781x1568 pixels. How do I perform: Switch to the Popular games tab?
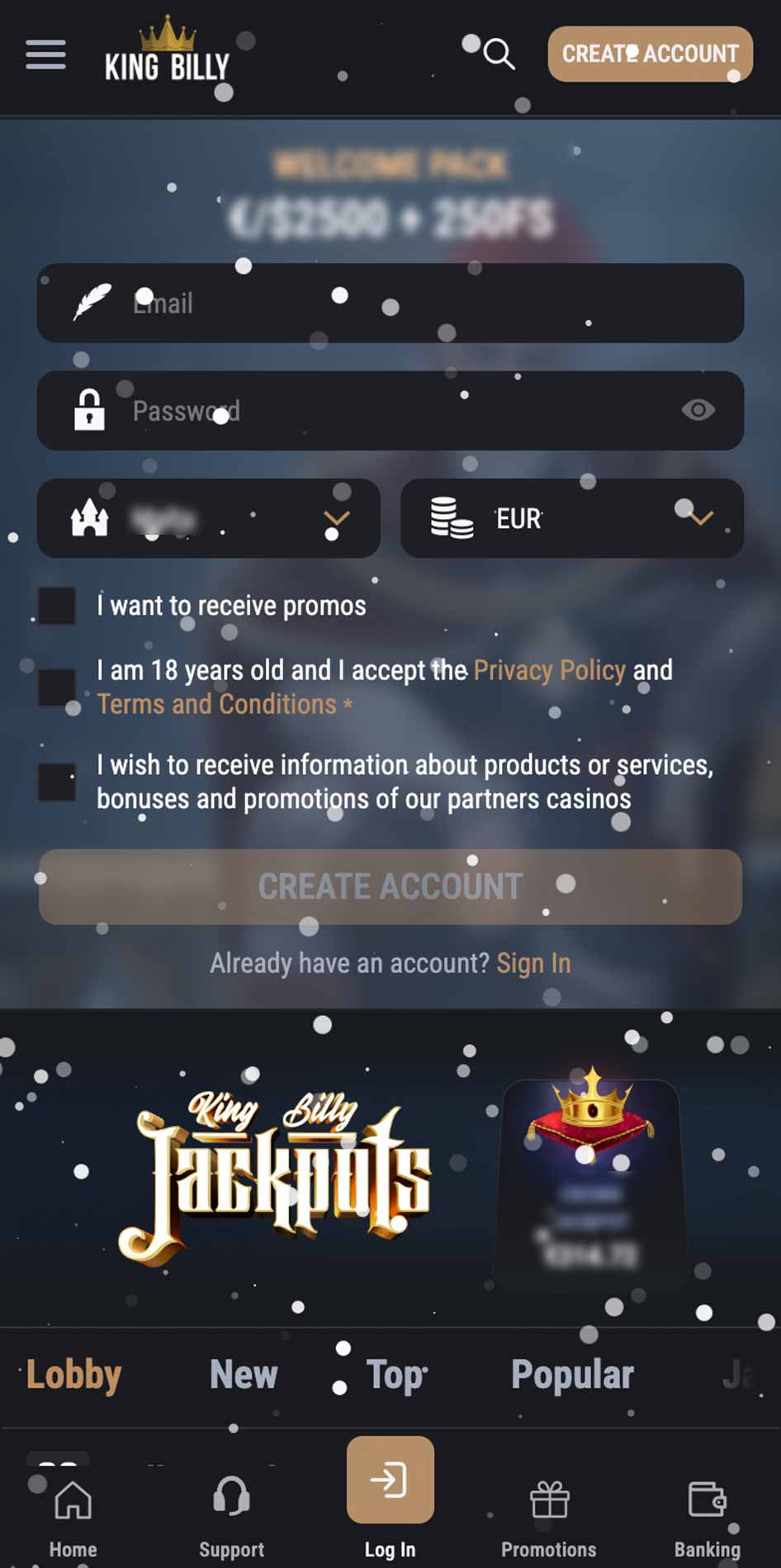(572, 1374)
